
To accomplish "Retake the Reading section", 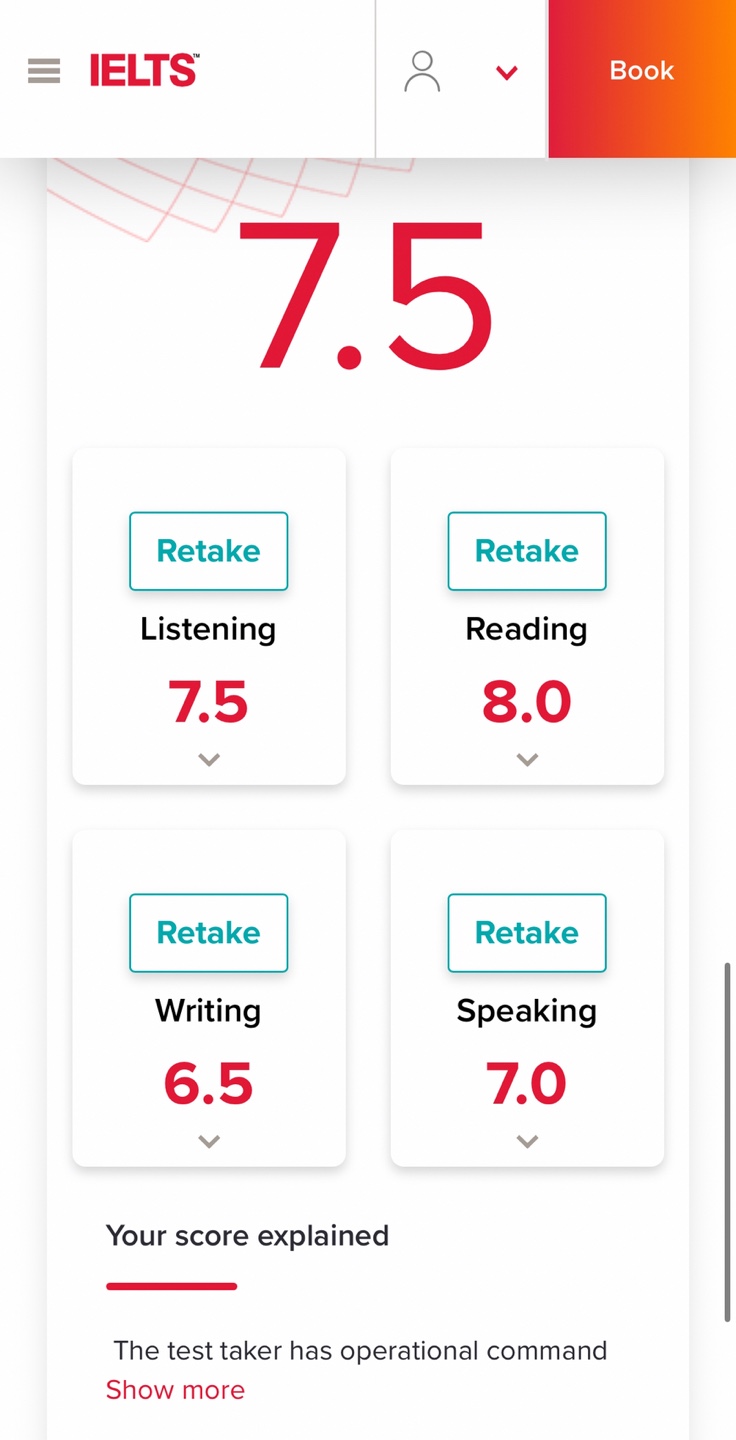I will (527, 551).
